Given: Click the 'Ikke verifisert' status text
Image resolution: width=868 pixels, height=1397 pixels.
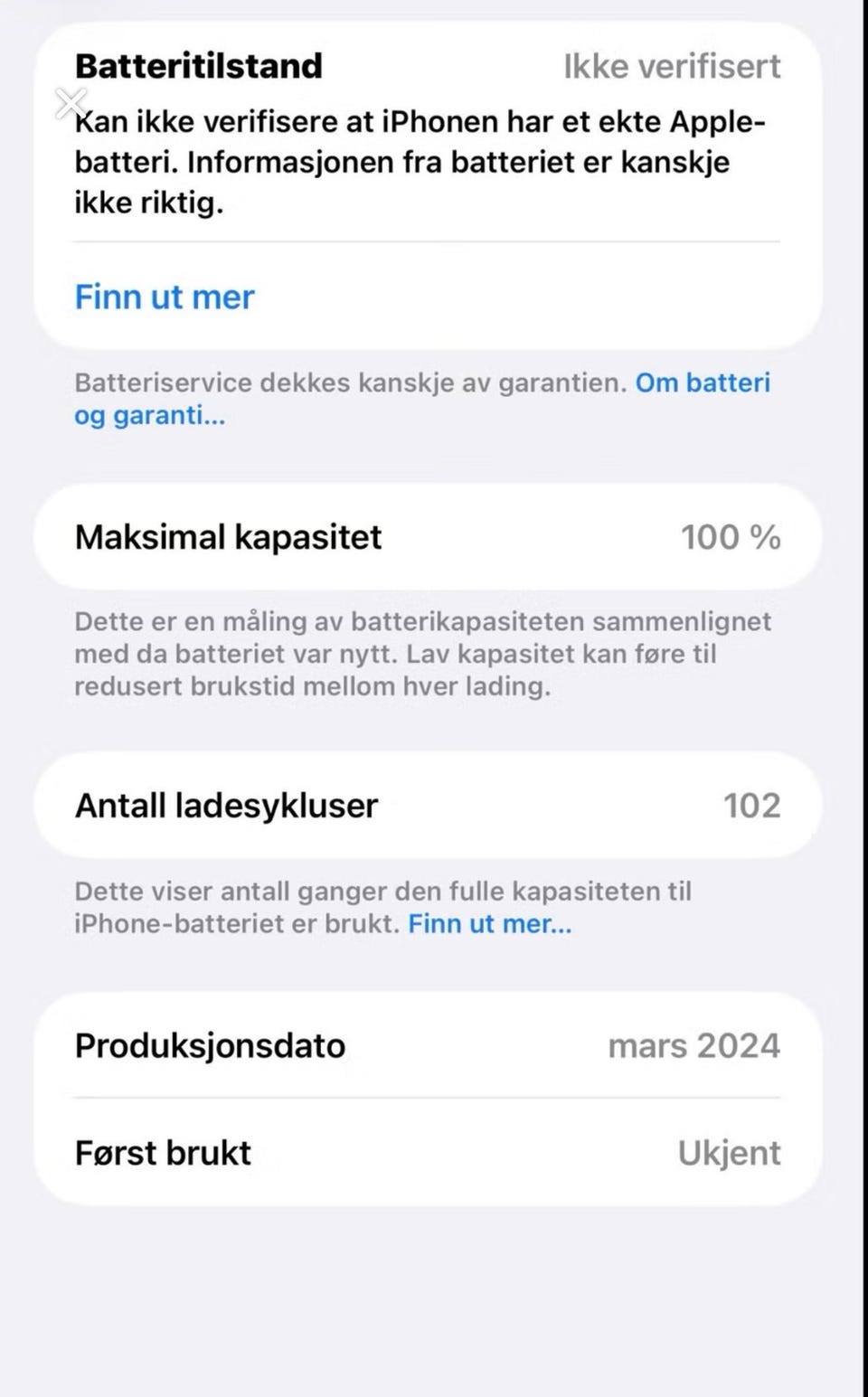Looking at the screenshot, I should click(671, 65).
